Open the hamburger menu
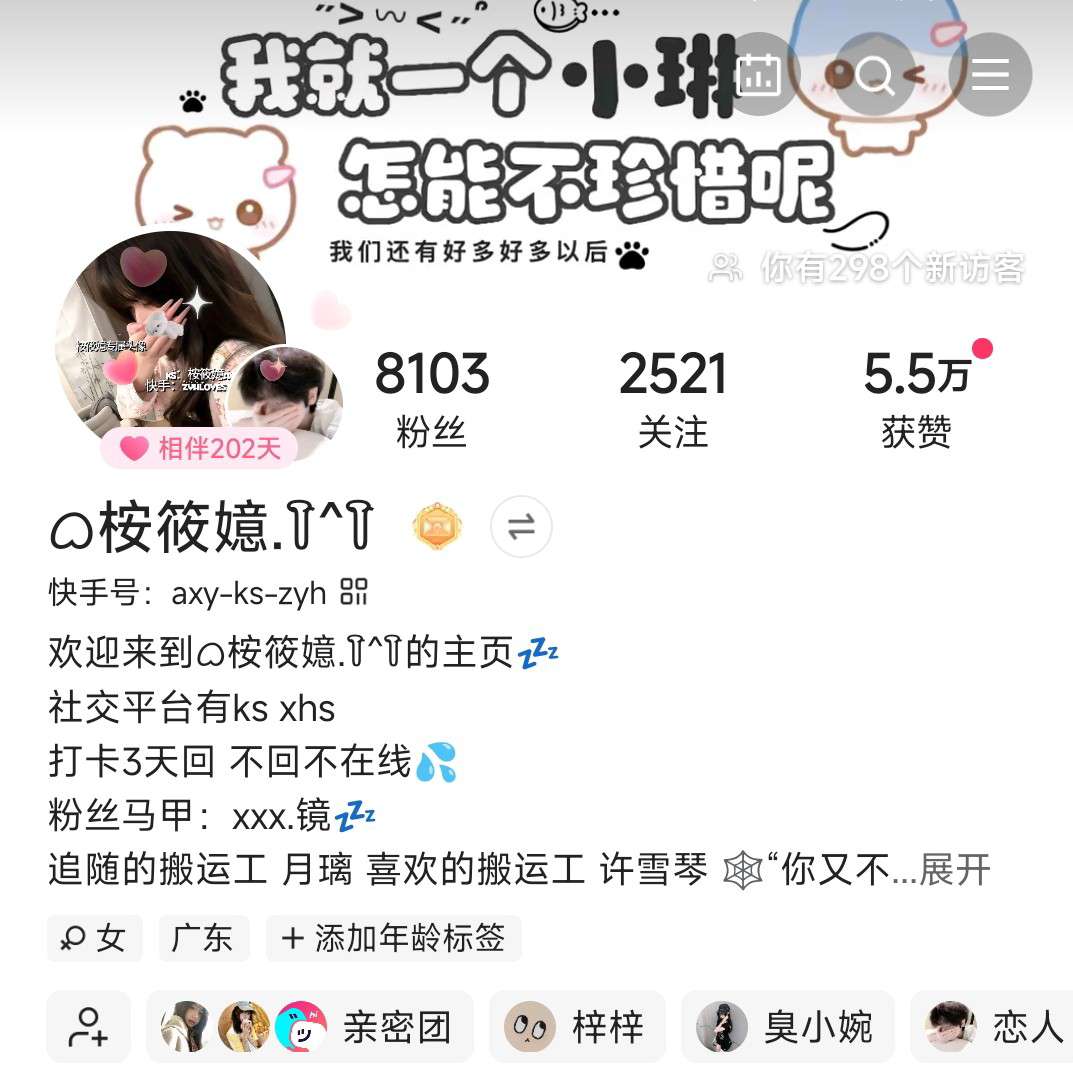 (990, 75)
